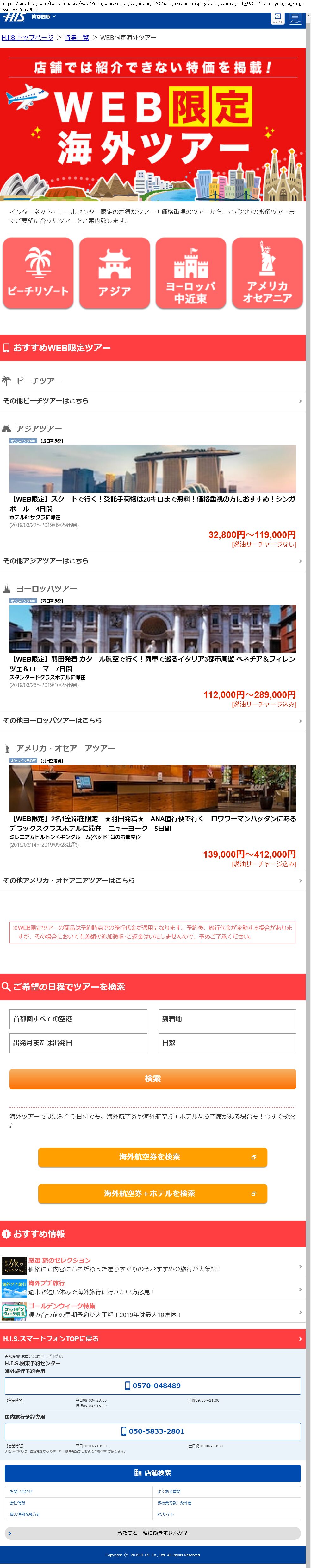Open その他ビーチツアーはこちら row
Image resolution: width=311 pixels, height=1568 pixels.
pyautogui.click(x=152, y=401)
